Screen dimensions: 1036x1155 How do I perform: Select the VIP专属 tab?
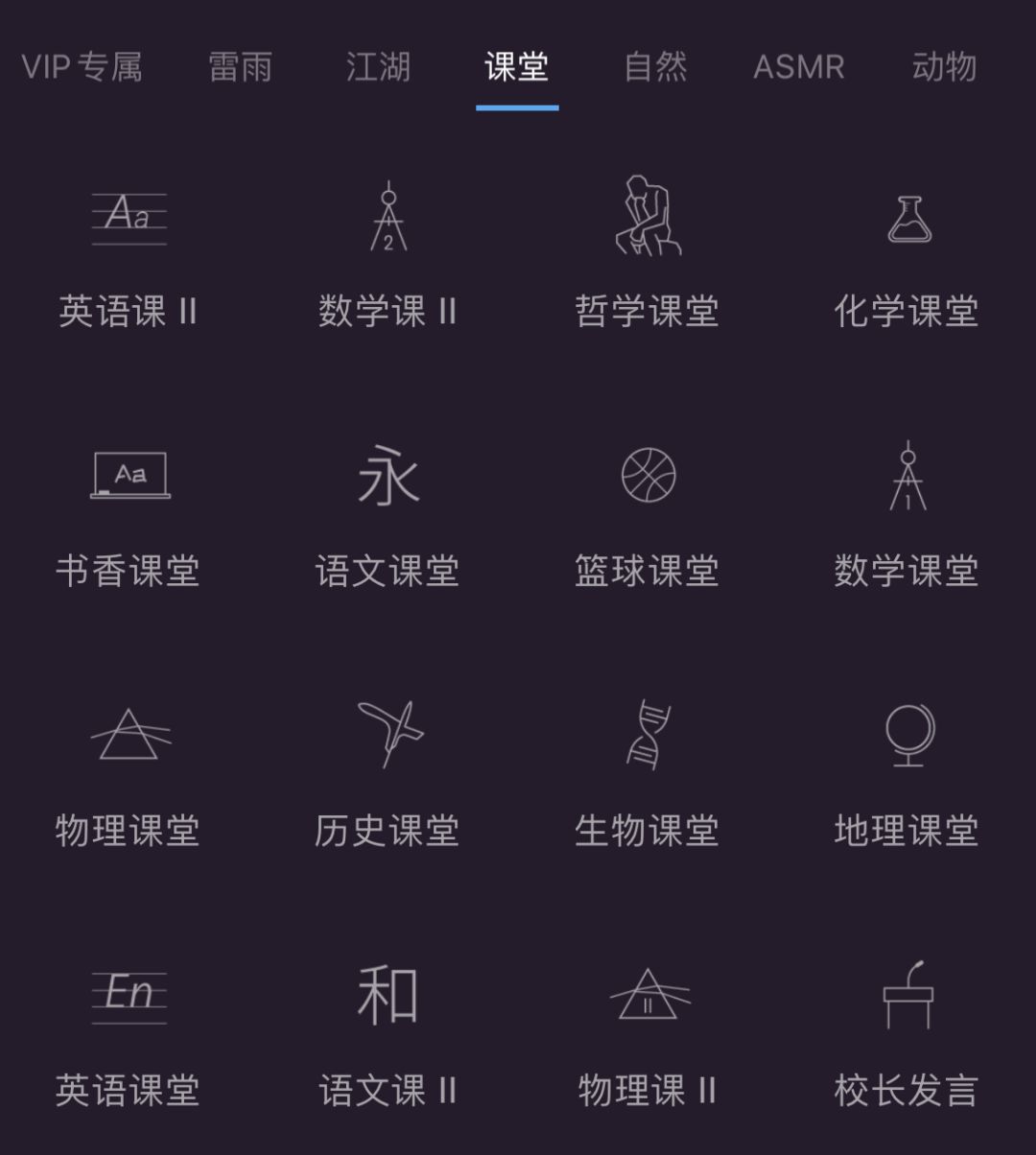(x=82, y=67)
